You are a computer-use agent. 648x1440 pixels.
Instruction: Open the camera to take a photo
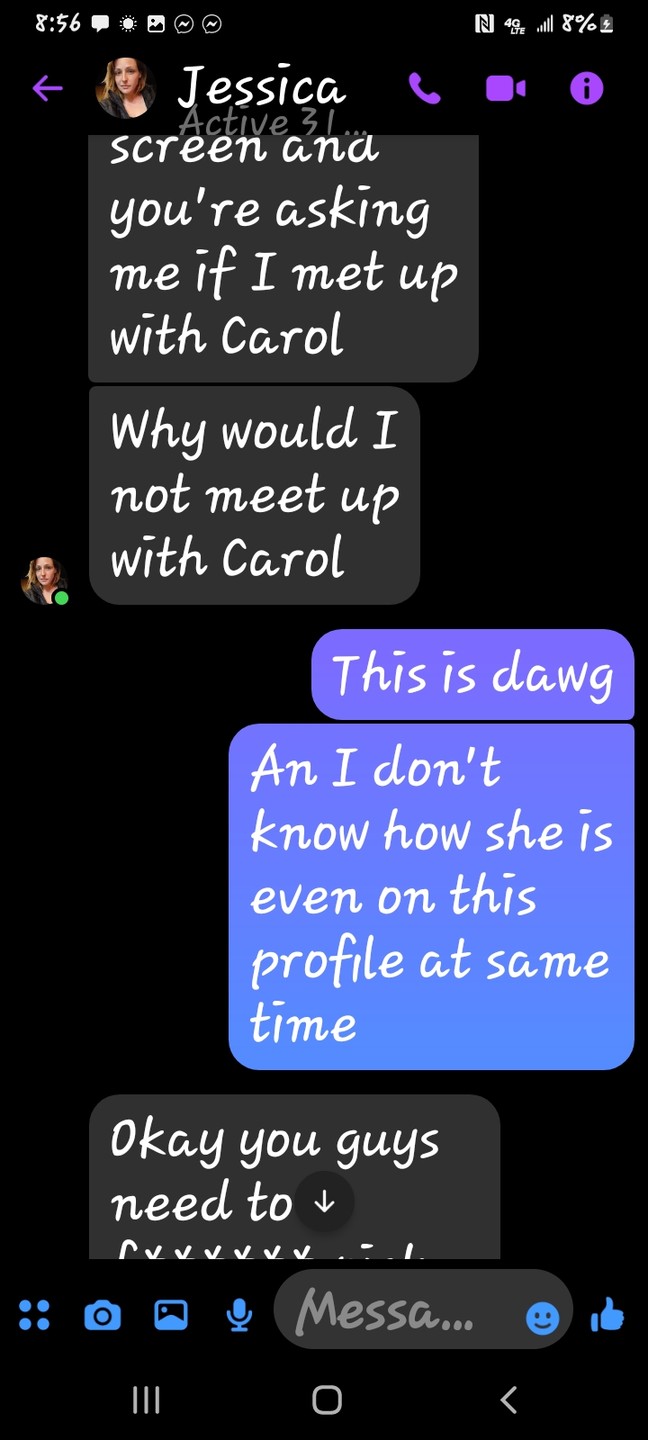102,1315
